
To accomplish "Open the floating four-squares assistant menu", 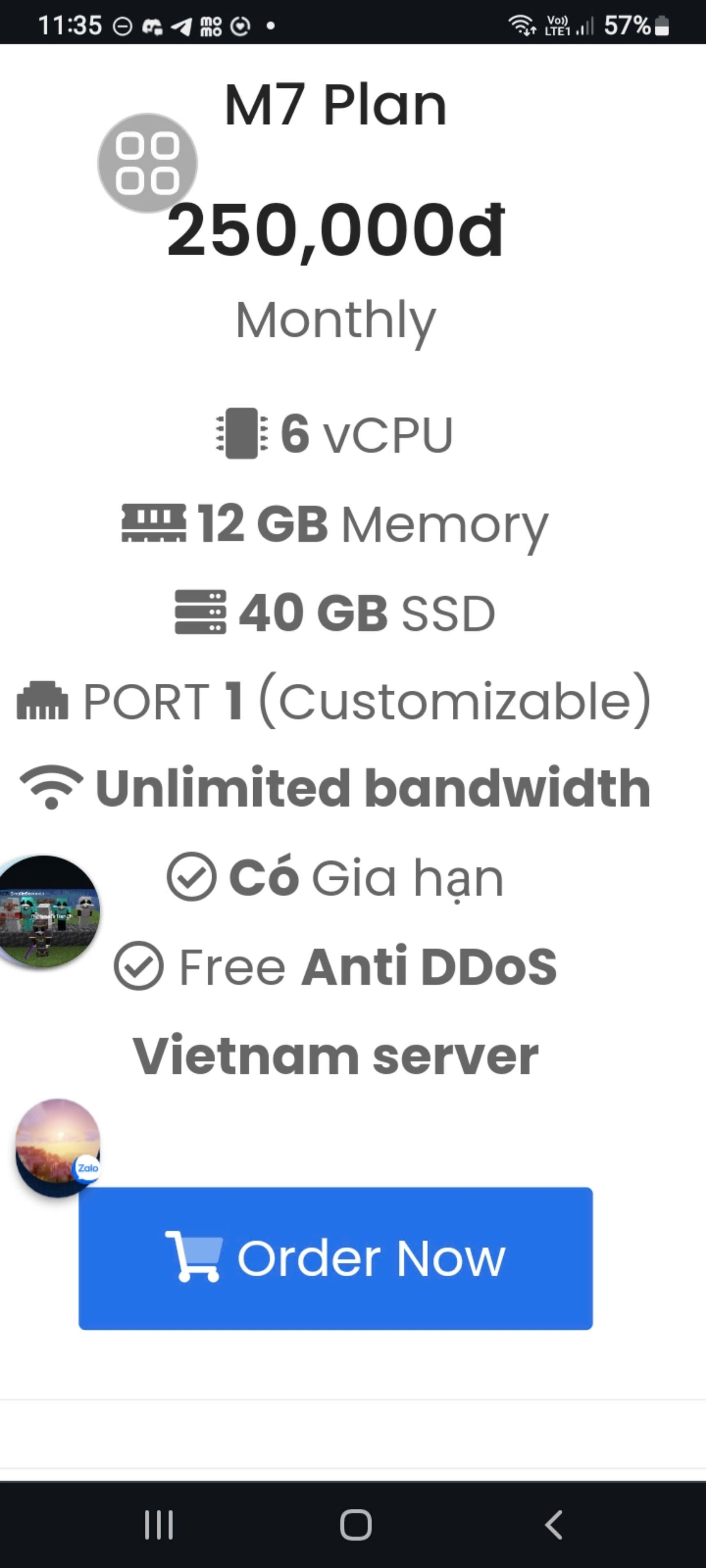I will 148,163.
